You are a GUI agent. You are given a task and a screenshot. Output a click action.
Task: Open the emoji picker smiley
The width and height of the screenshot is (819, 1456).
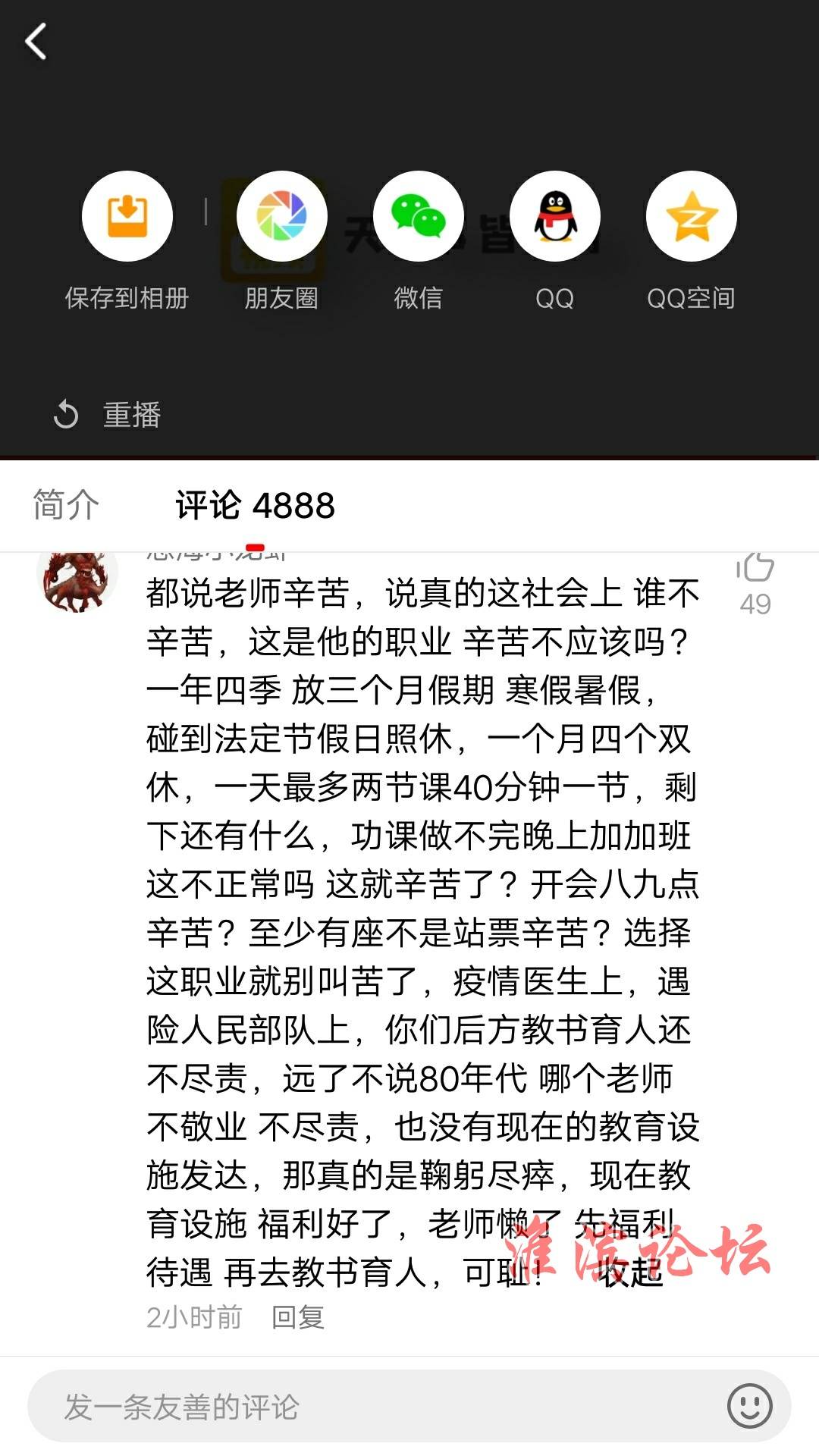pos(749,1406)
